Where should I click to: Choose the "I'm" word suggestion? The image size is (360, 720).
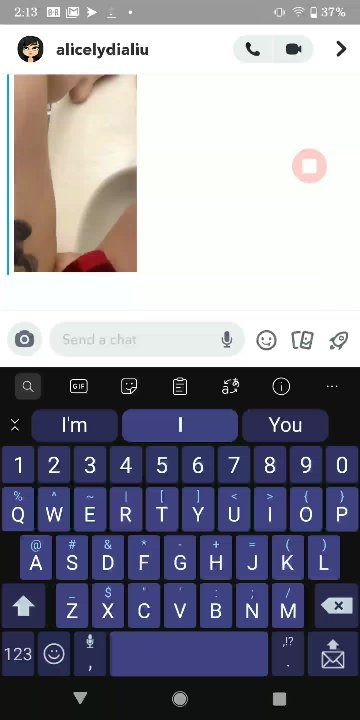click(x=74, y=425)
